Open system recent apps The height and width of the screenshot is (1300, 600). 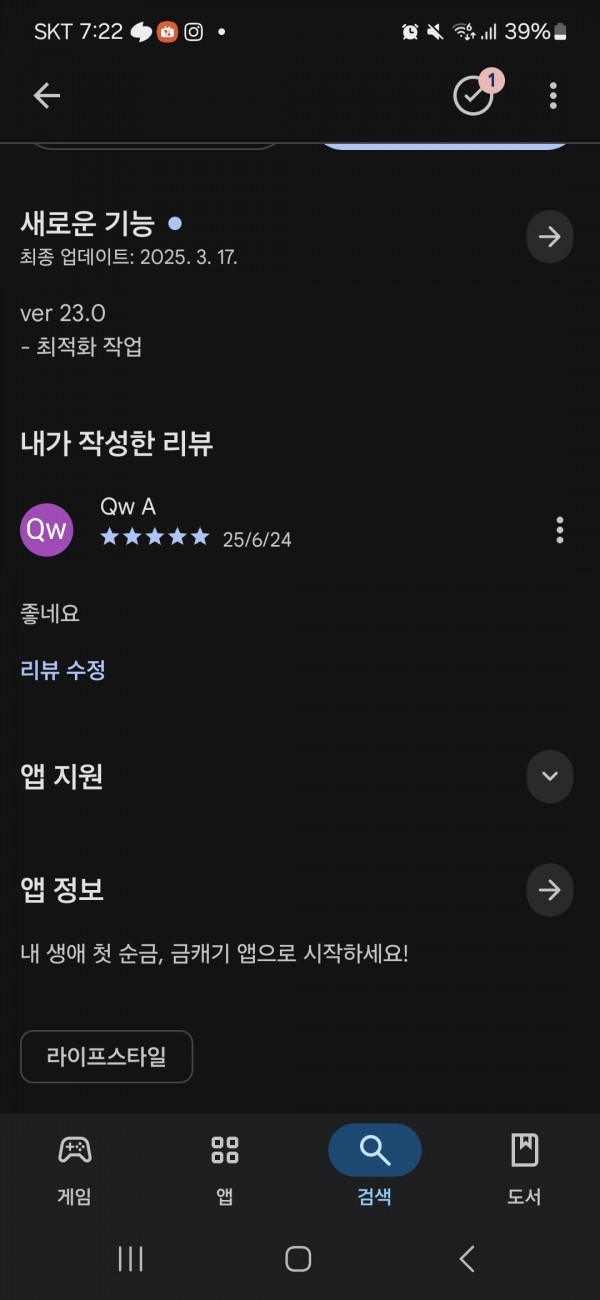pyautogui.click(x=131, y=1259)
